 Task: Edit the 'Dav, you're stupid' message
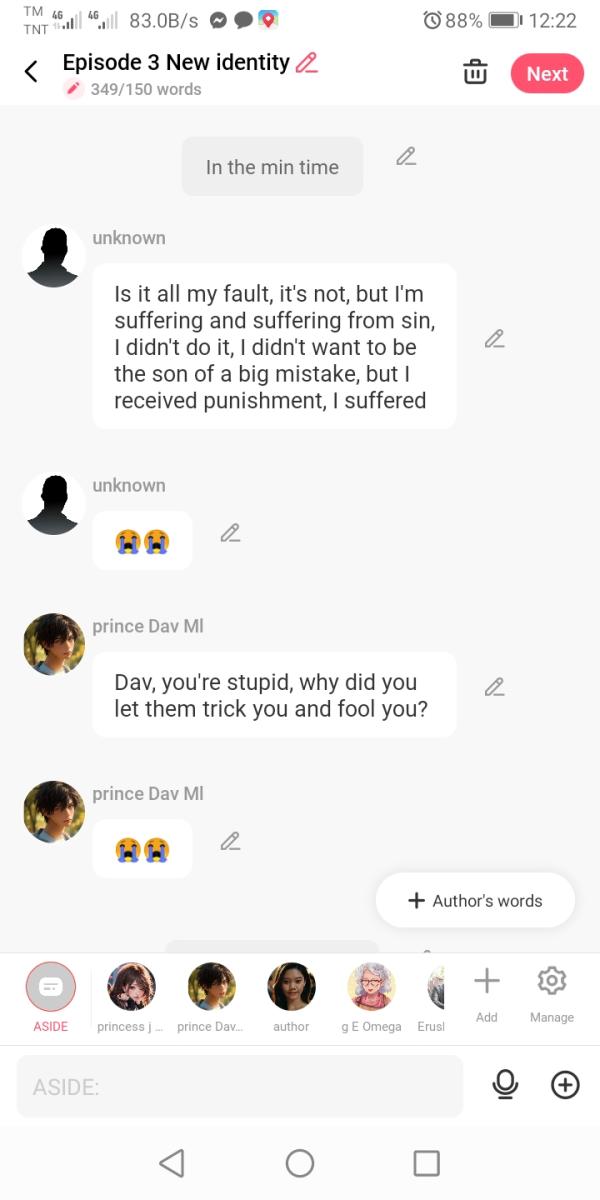494,687
